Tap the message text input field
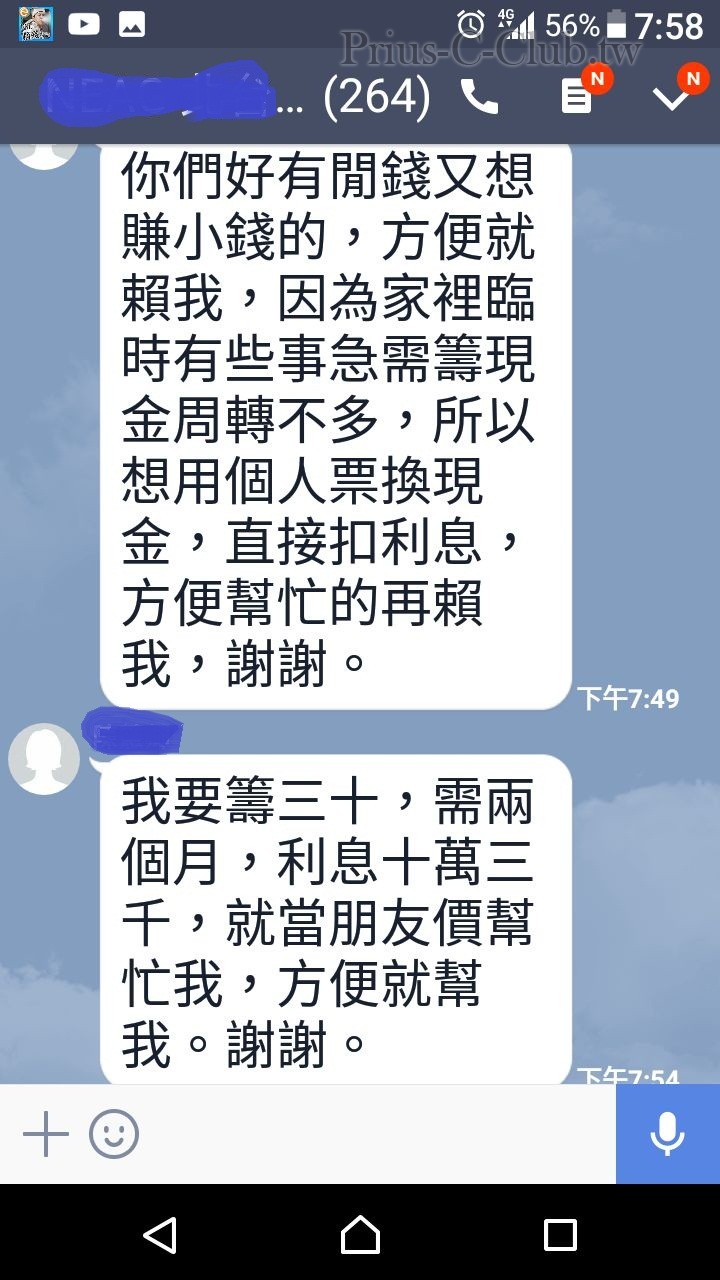Image resolution: width=720 pixels, height=1280 pixels. point(380,1134)
